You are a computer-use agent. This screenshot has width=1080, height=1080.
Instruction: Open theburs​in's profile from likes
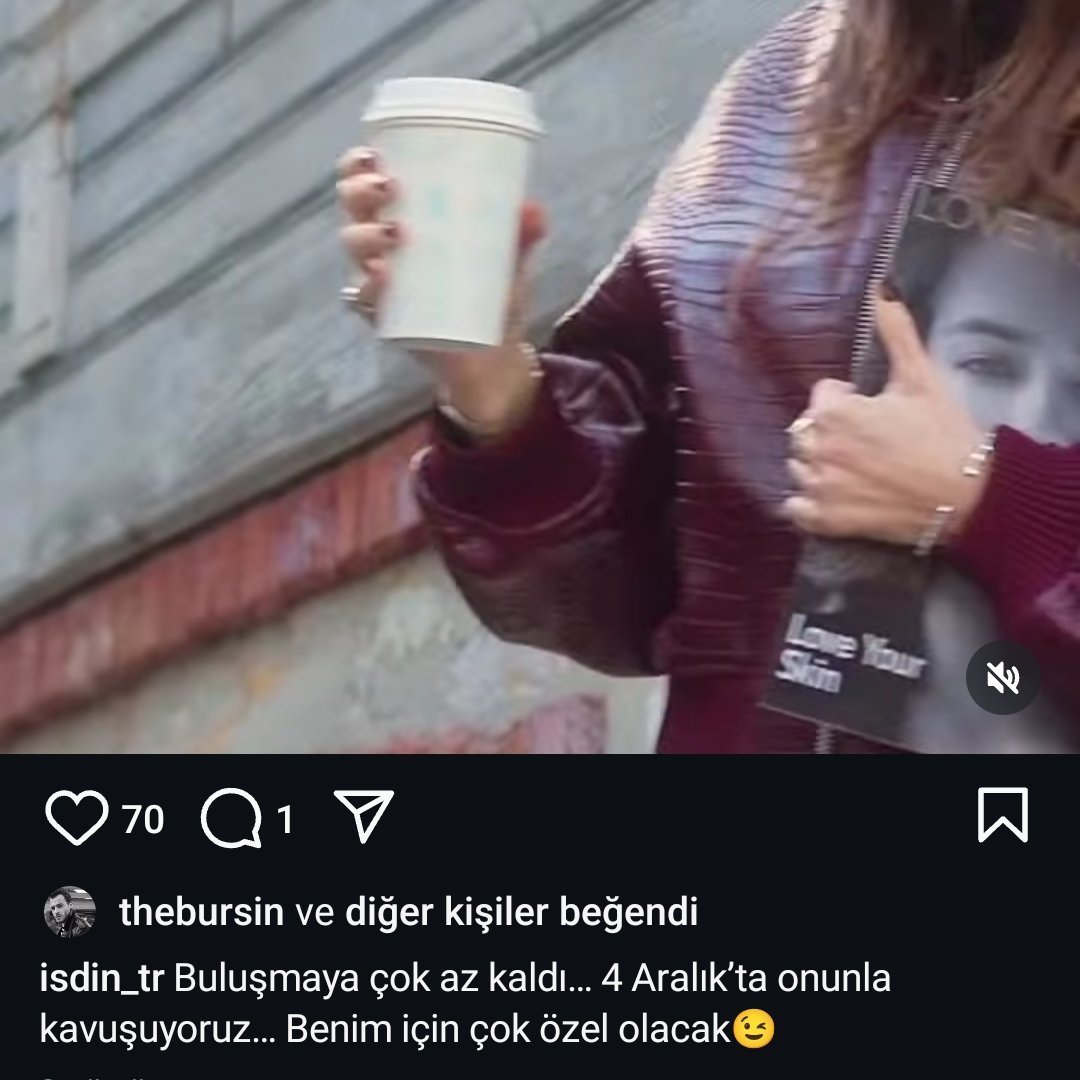(x=201, y=912)
